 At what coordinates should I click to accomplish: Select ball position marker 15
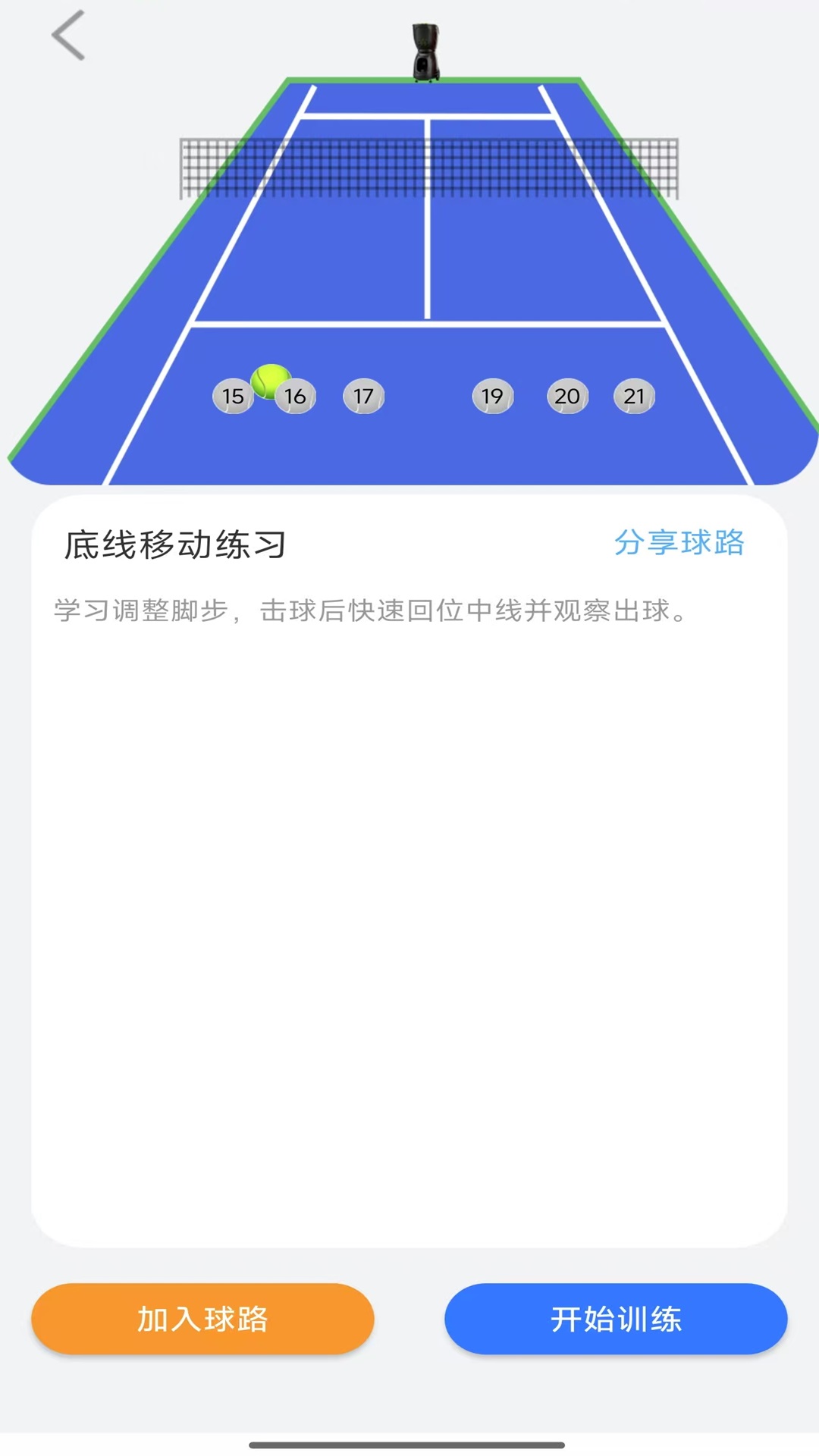coord(232,395)
